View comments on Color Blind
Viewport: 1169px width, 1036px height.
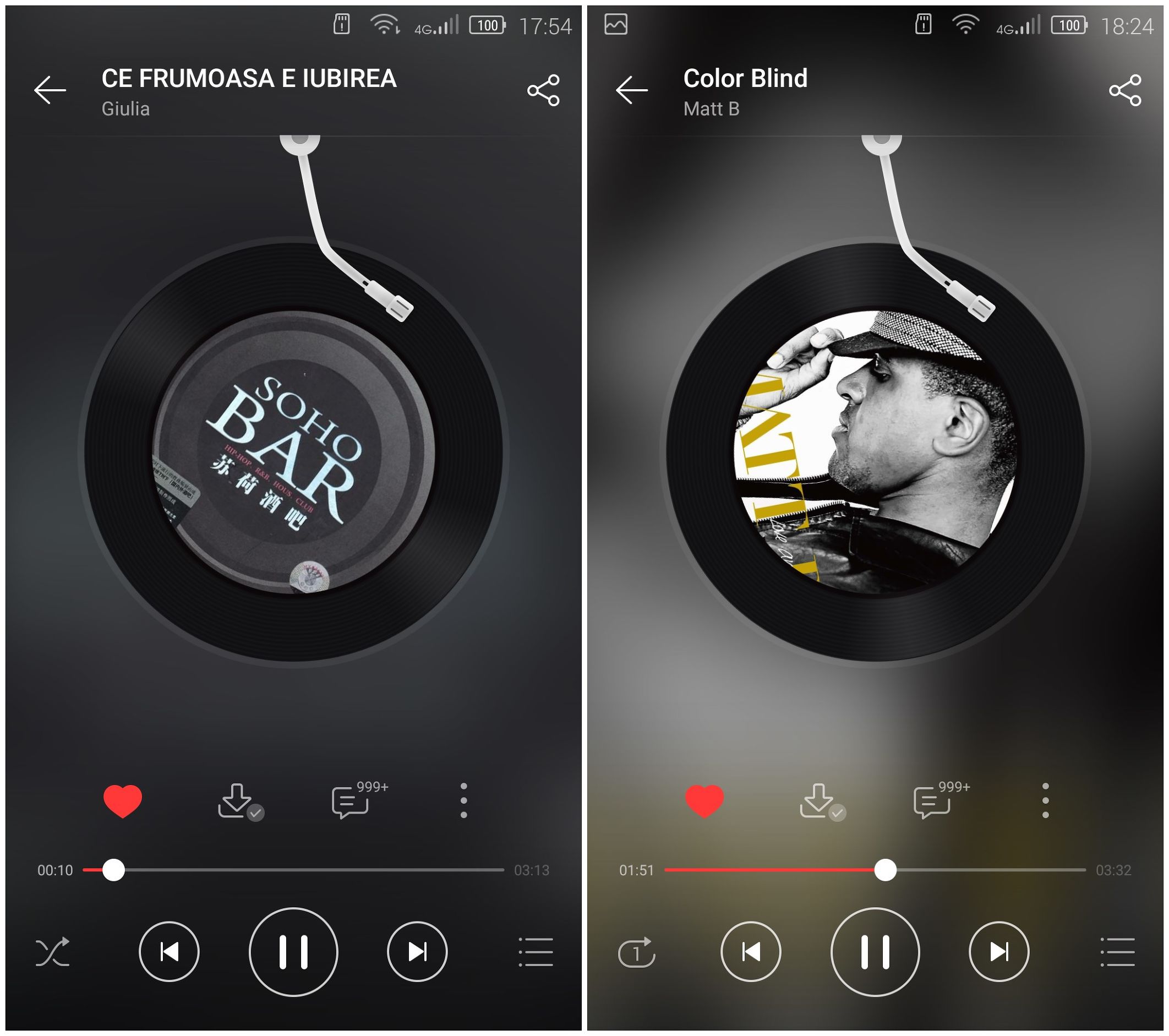tap(932, 801)
